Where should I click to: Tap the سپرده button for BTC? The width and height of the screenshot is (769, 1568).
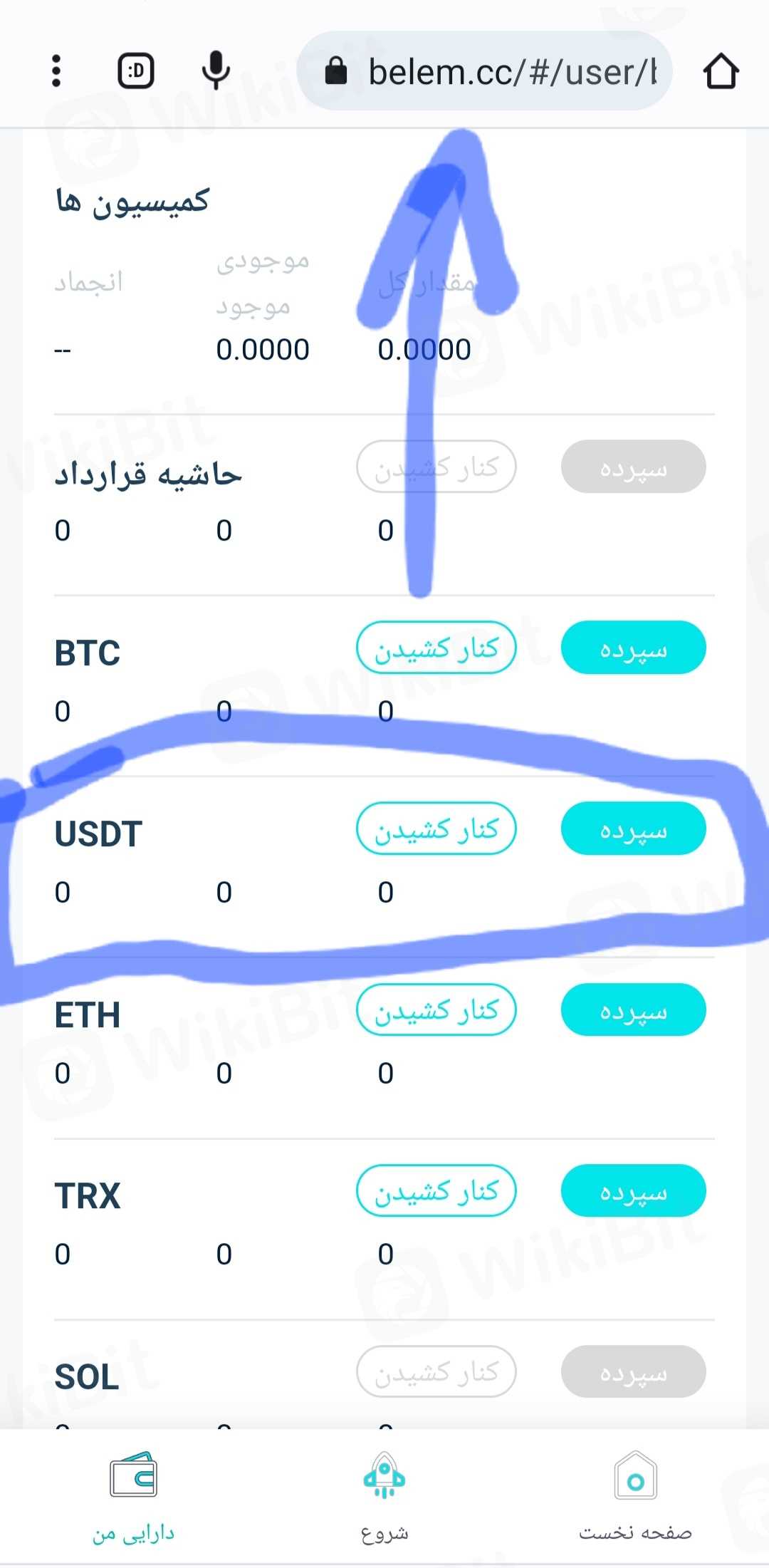click(x=633, y=648)
